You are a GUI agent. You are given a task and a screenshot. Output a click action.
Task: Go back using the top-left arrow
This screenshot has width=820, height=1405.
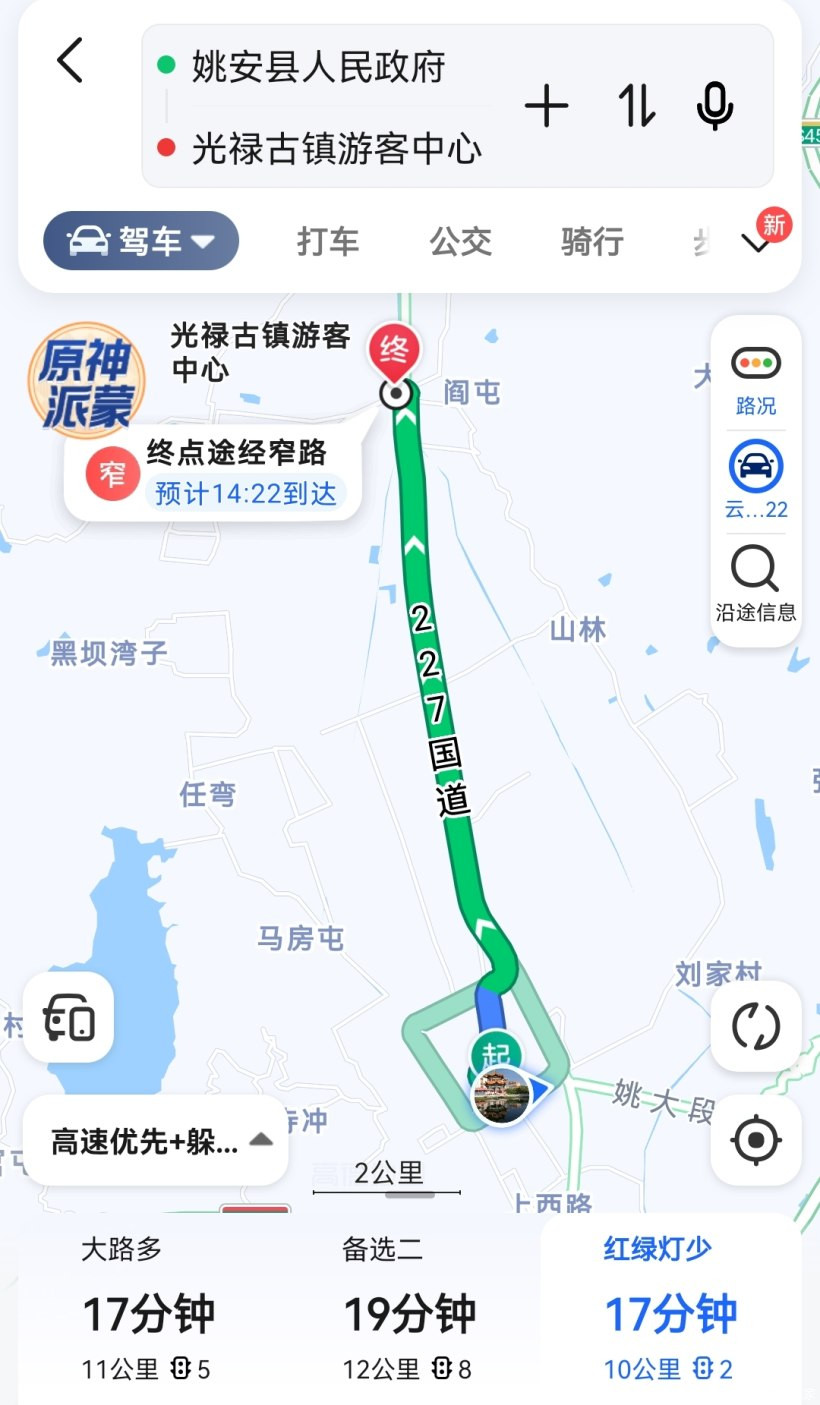pos(70,61)
